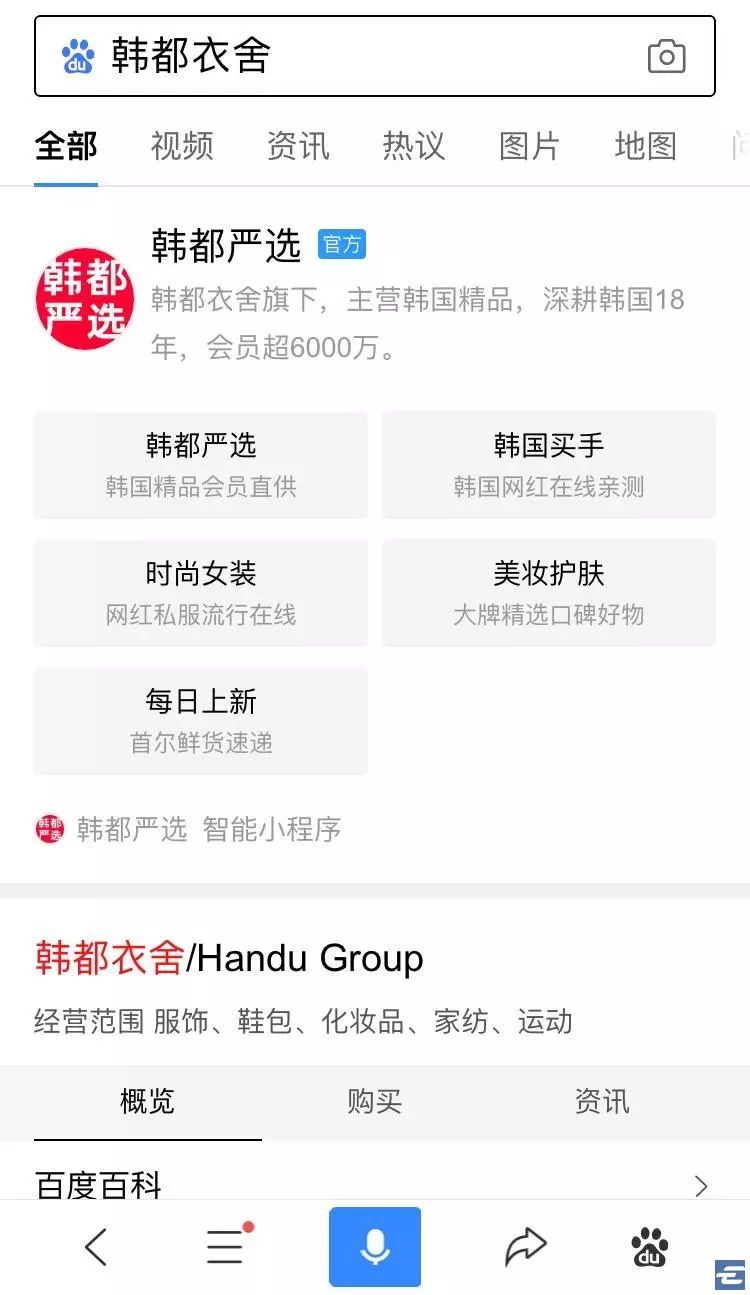View 每日上新 arrivals
The height and width of the screenshot is (1295, 750).
[x=201, y=721]
